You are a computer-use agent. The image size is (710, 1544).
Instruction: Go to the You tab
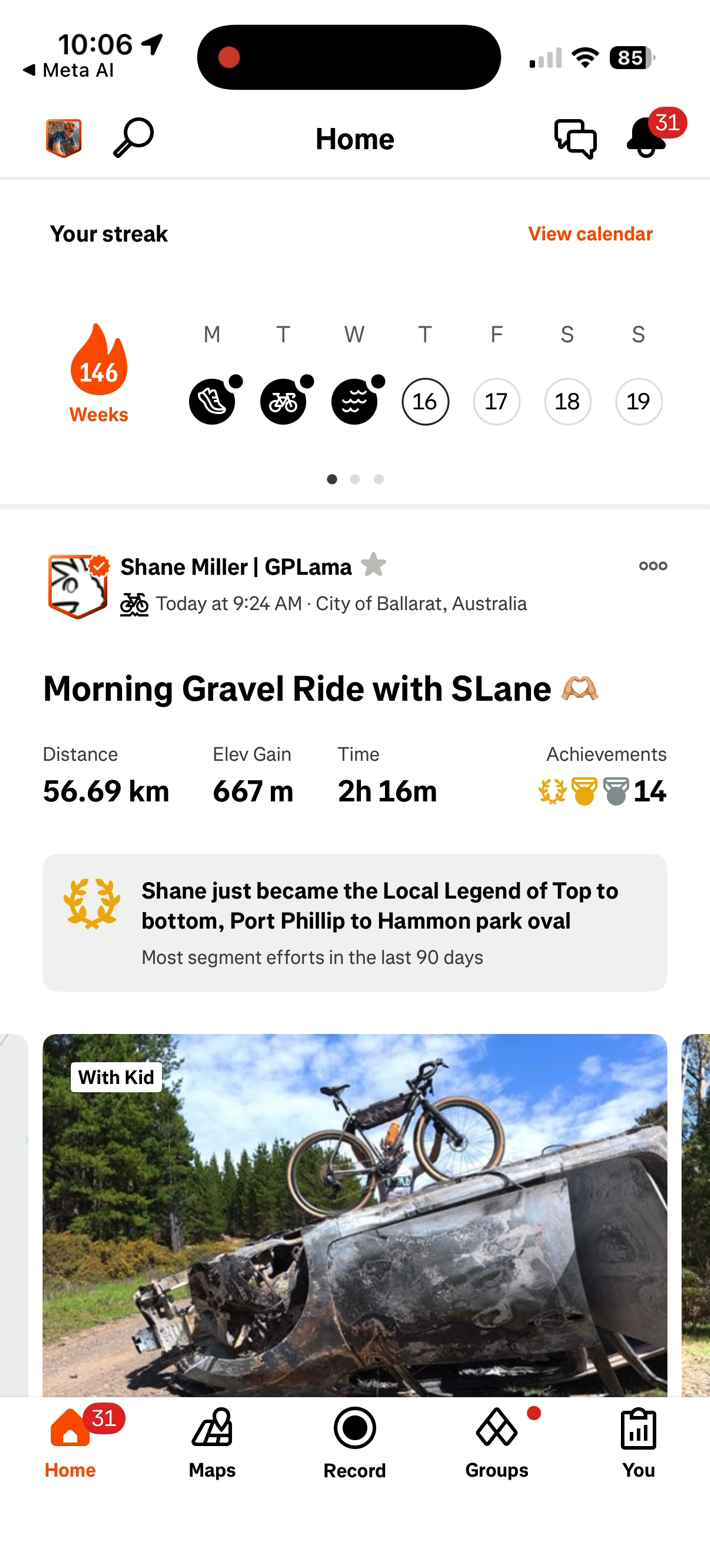[x=638, y=1444]
